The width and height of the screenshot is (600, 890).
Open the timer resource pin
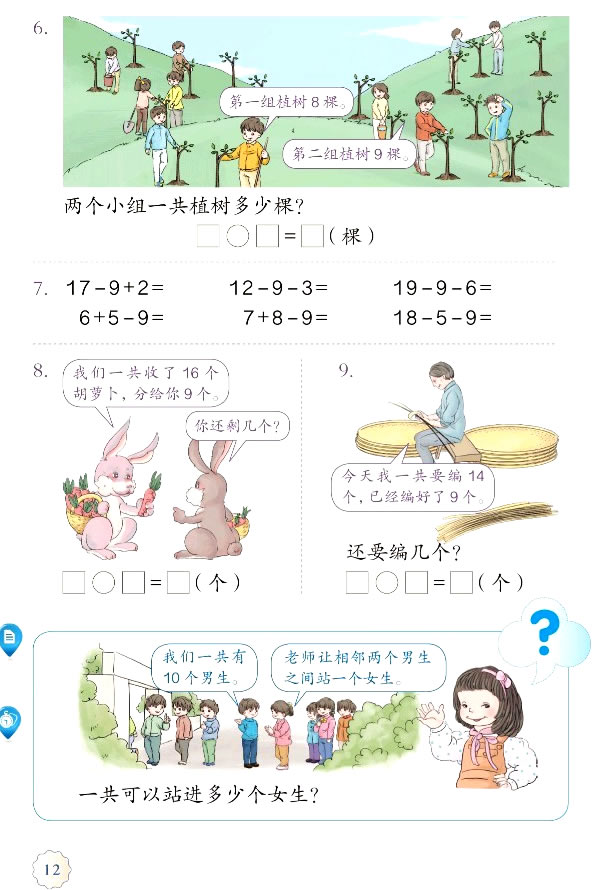[9, 719]
